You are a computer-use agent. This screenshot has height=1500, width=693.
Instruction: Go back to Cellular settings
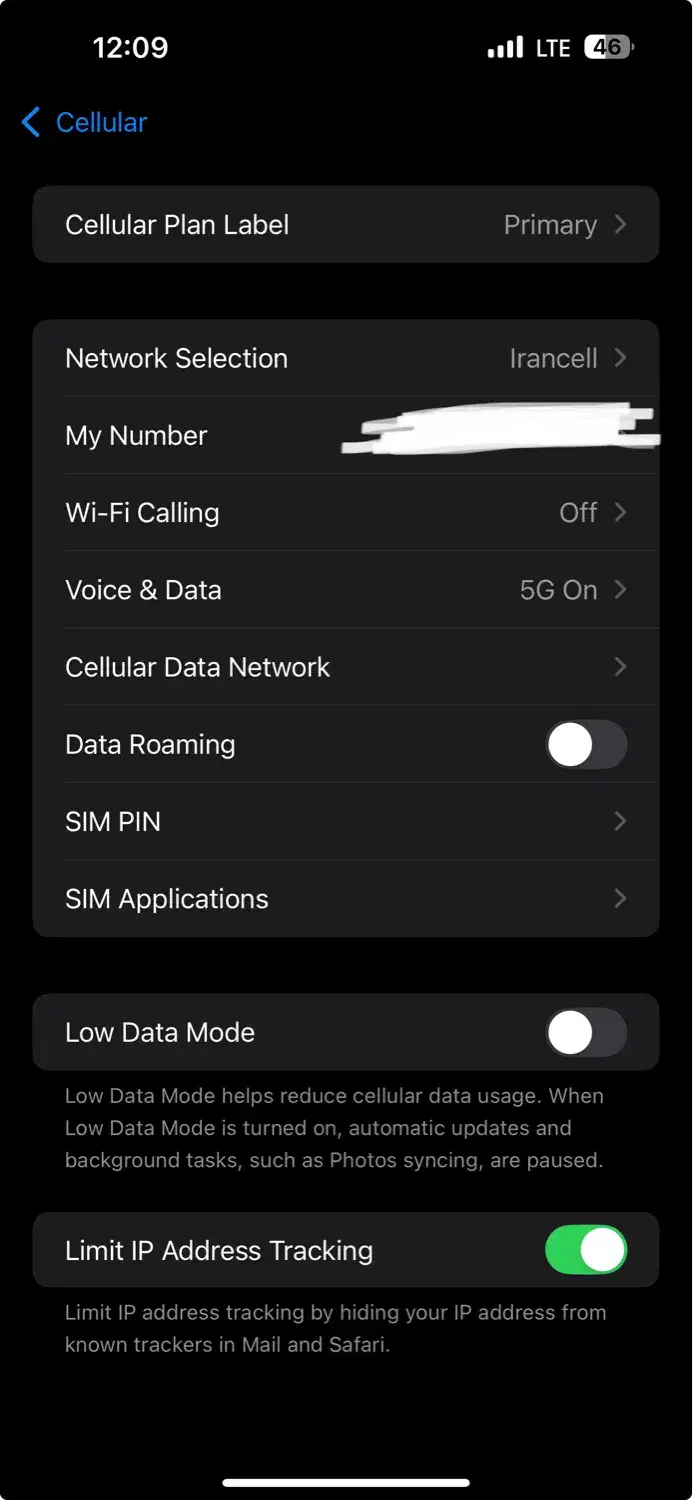[85, 123]
